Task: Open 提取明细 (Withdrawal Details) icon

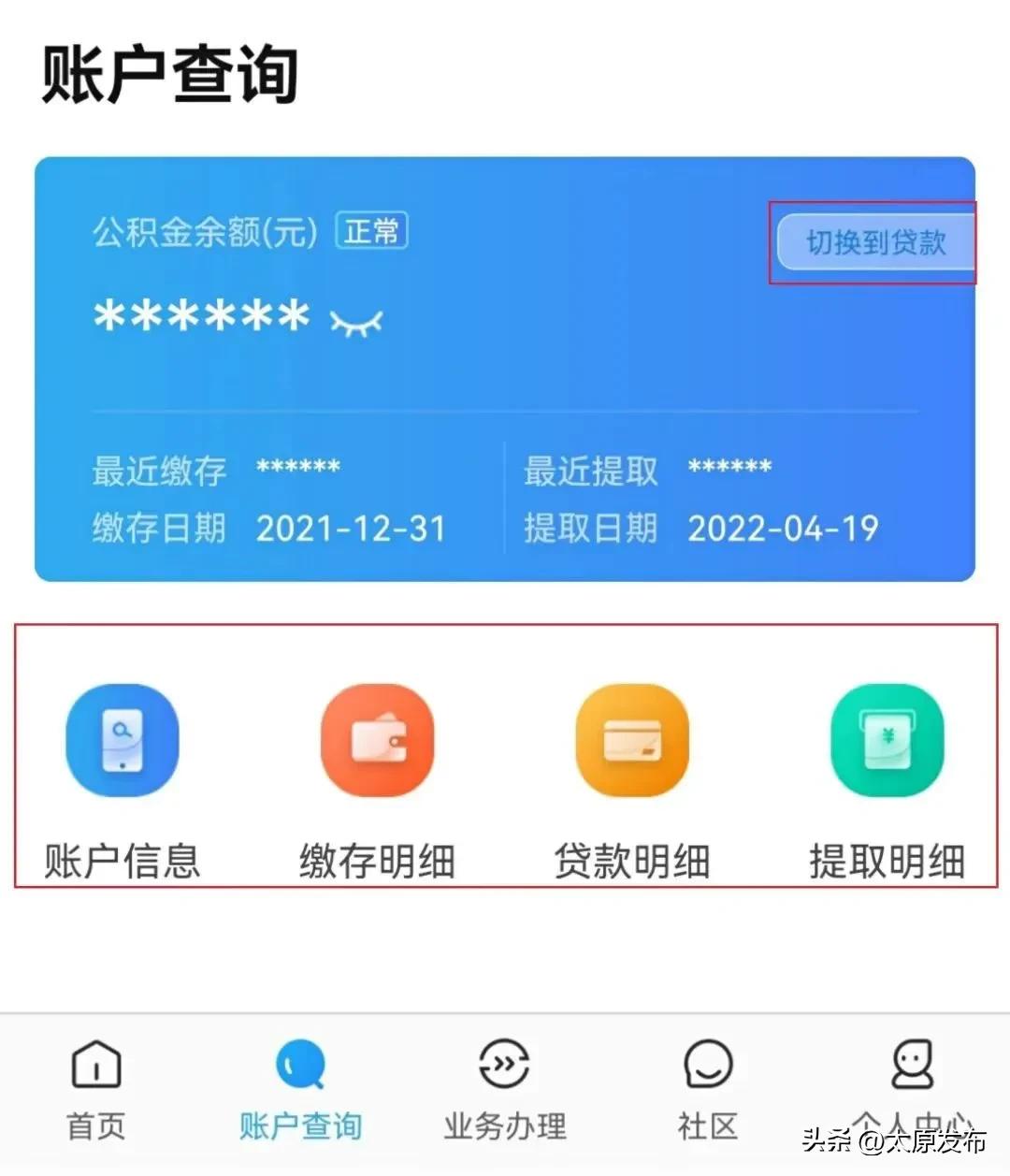Action: pyautogui.click(x=887, y=739)
